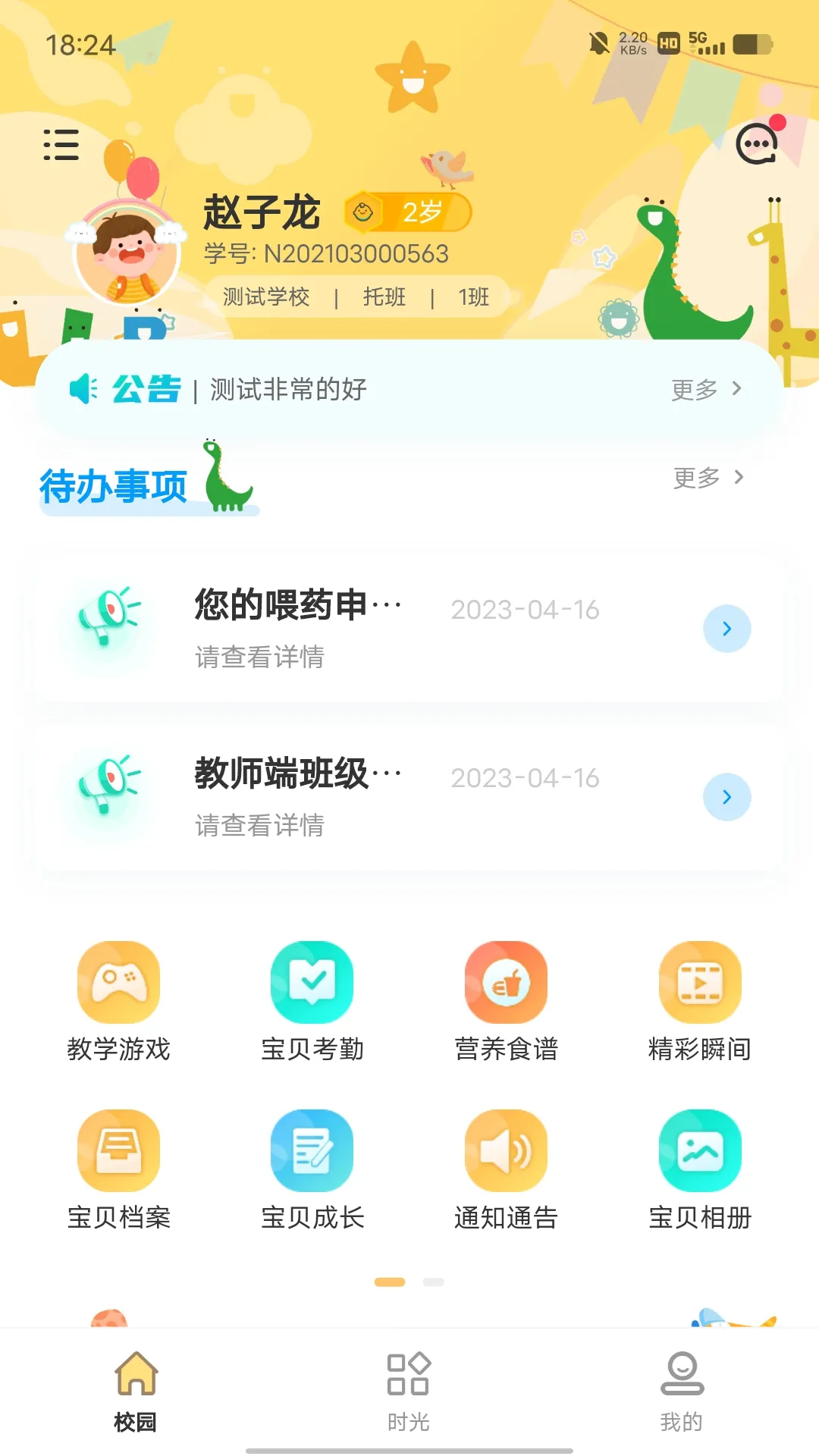Screen dimensions: 819x1456
Task: View 更多 pending to-do items
Action: (x=704, y=478)
